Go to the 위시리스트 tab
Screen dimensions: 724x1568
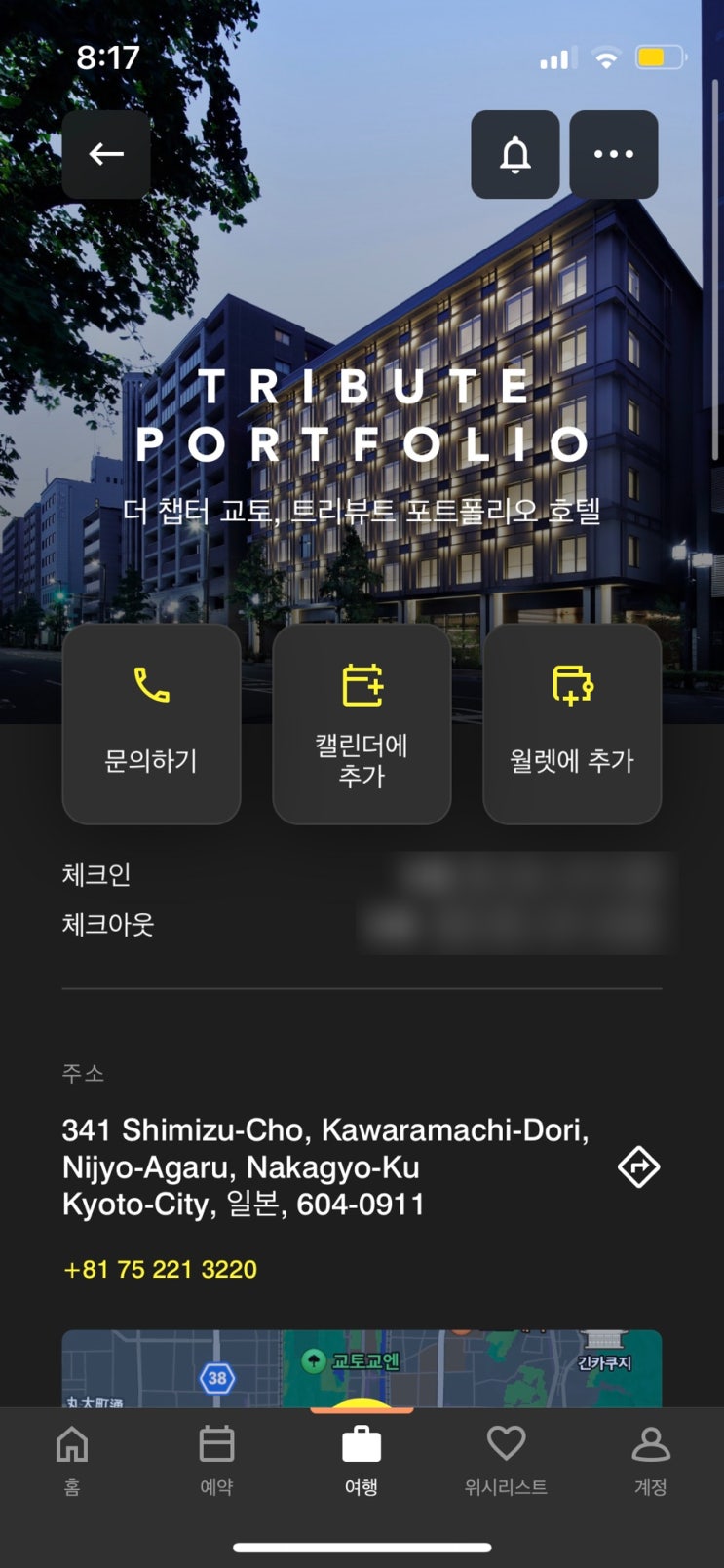pyautogui.click(x=506, y=1459)
